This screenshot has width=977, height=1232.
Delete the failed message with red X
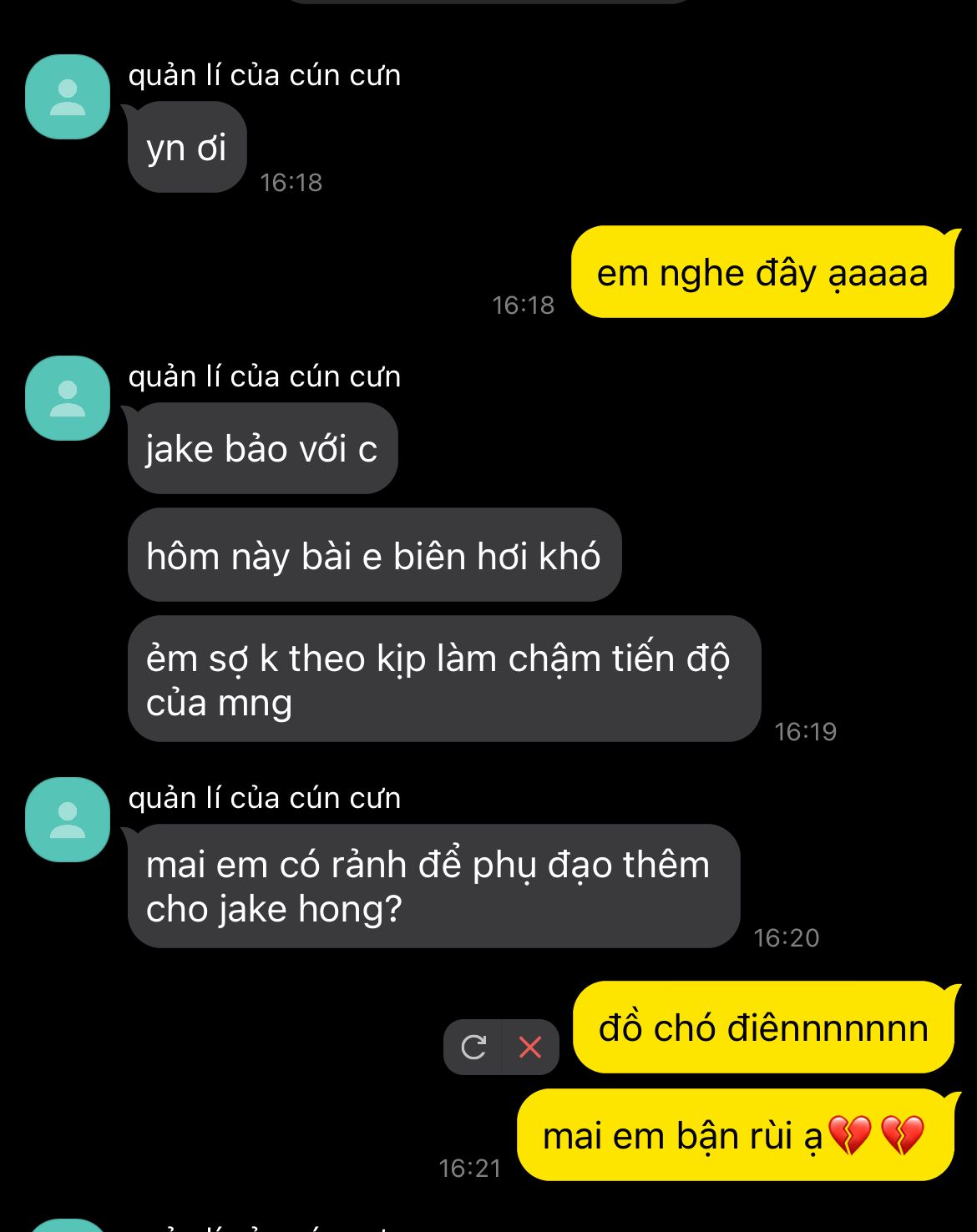pyautogui.click(x=530, y=1047)
